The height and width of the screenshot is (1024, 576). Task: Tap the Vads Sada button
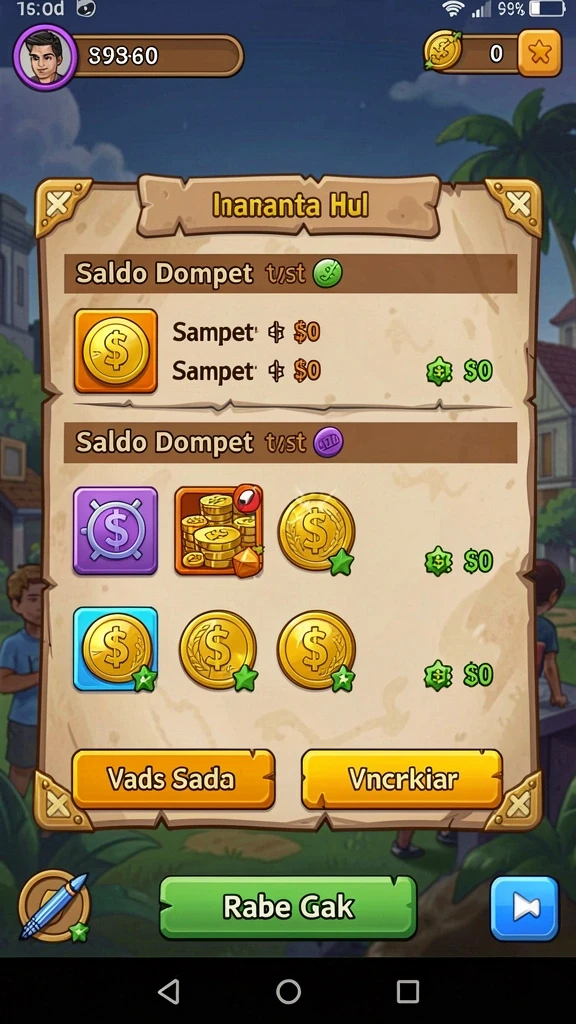(173, 778)
